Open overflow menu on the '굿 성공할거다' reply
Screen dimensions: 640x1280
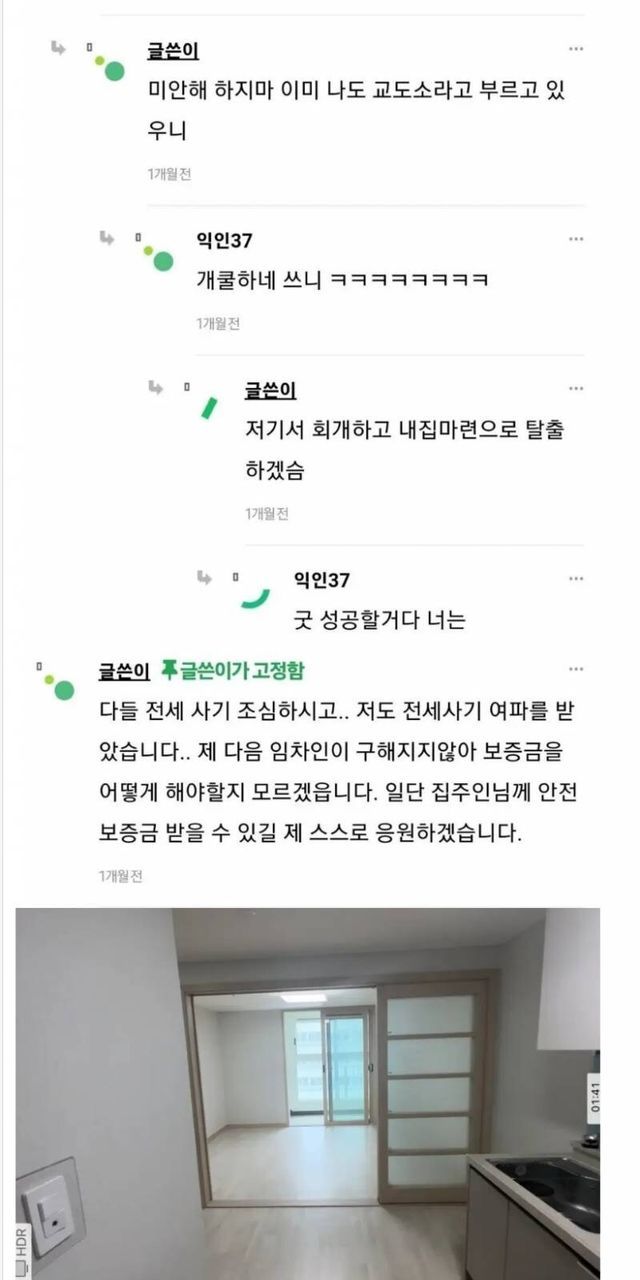576,579
